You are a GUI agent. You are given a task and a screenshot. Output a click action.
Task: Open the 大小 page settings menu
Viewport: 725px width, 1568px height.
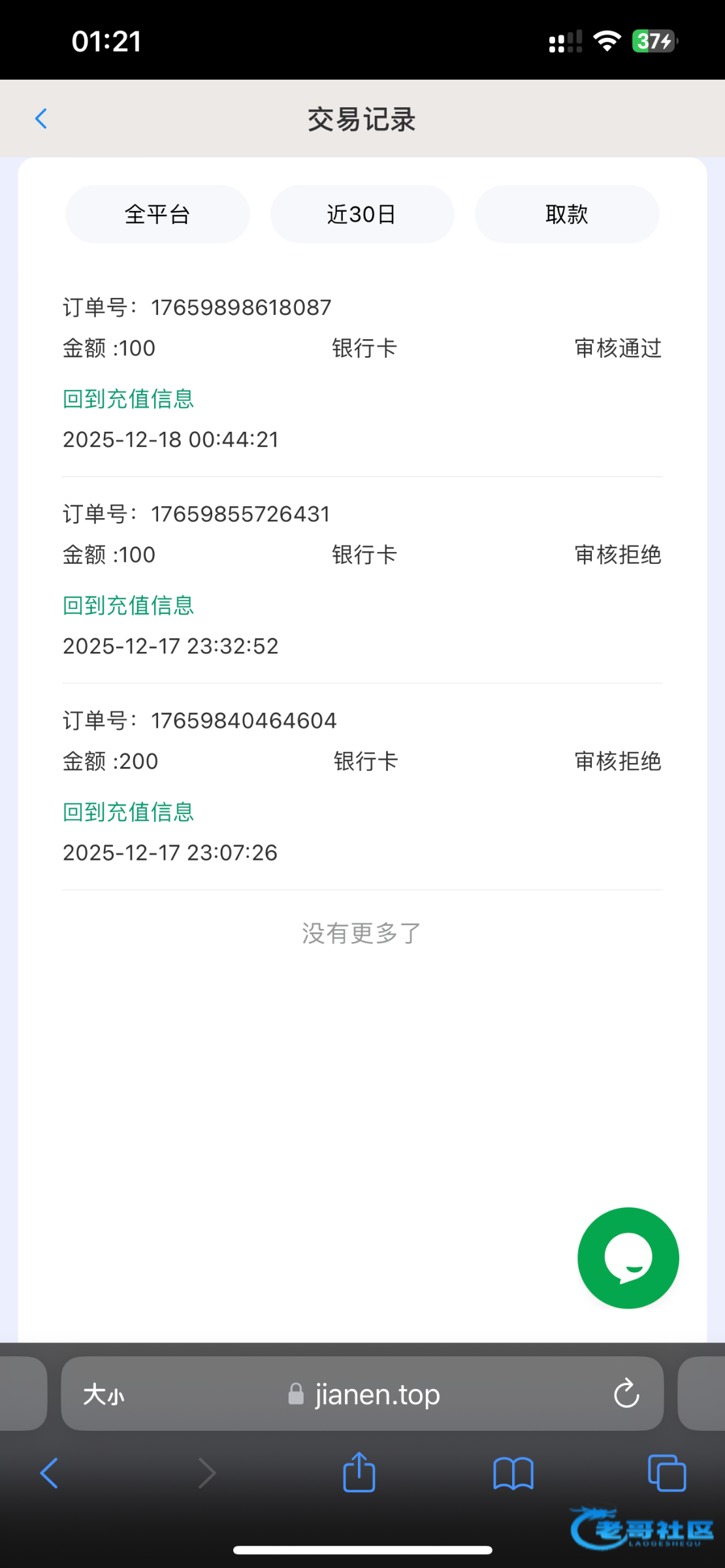[x=104, y=1395]
